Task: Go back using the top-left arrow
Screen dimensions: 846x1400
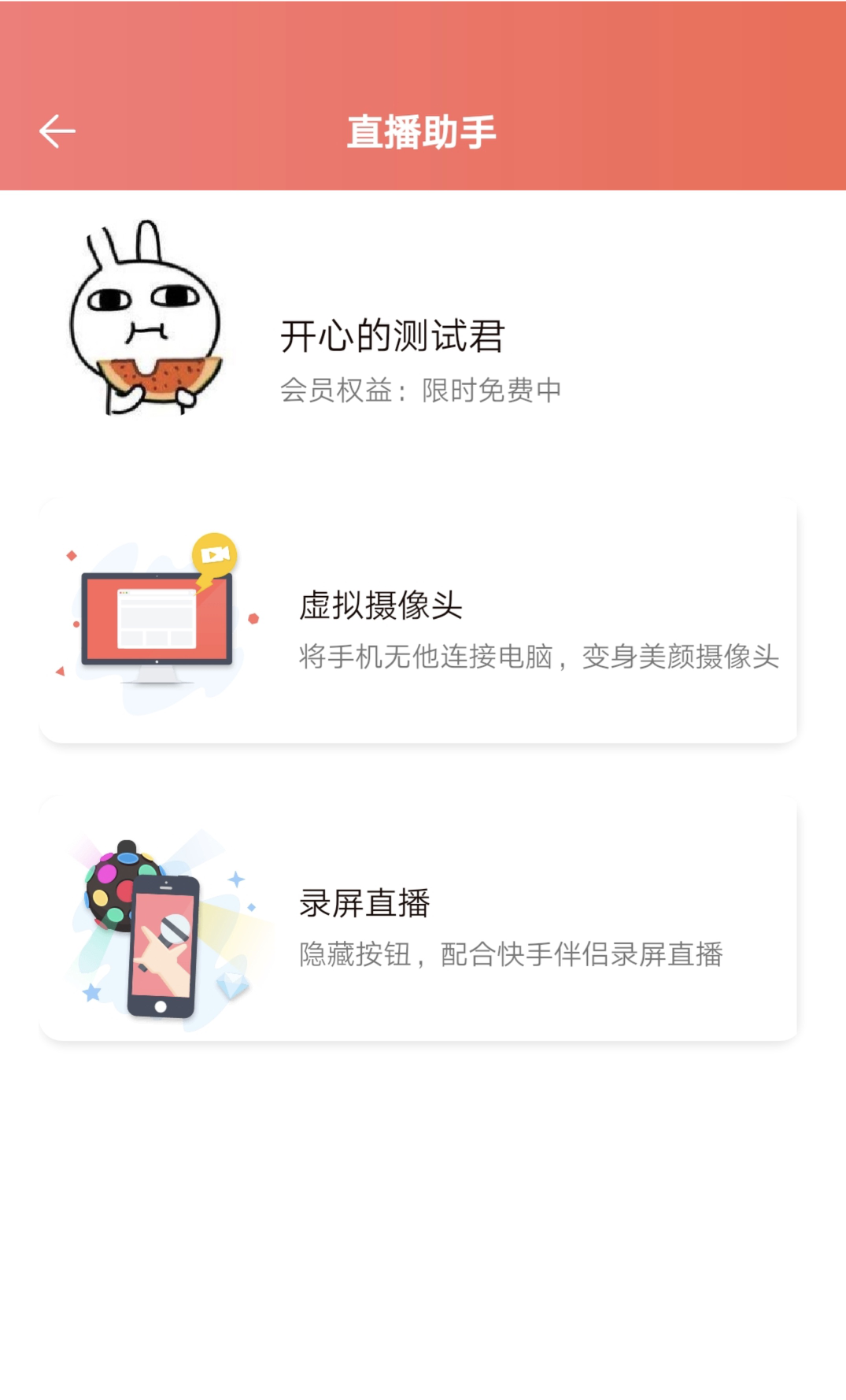Action: coord(57,131)
